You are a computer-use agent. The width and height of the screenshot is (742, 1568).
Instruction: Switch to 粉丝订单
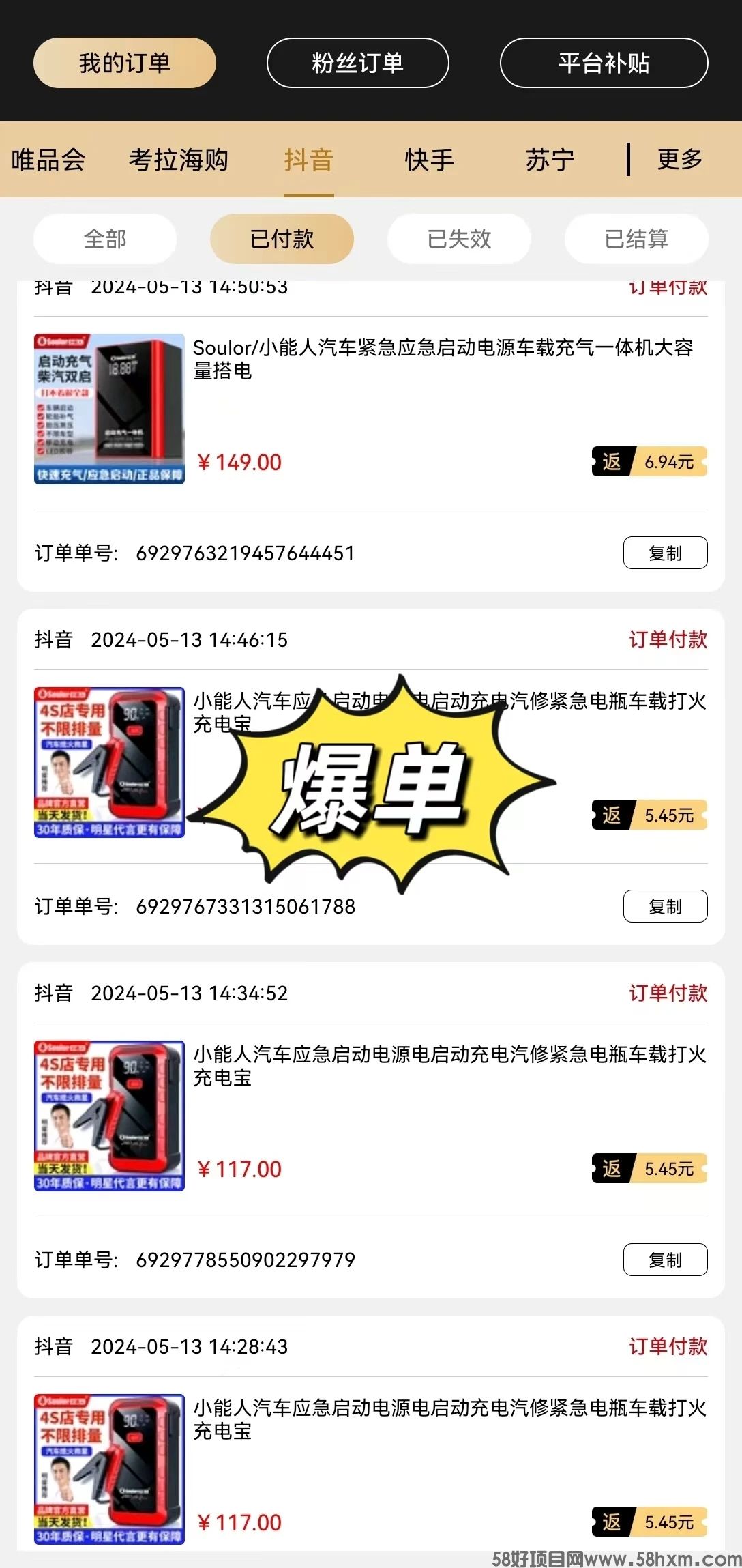(357, 63)
